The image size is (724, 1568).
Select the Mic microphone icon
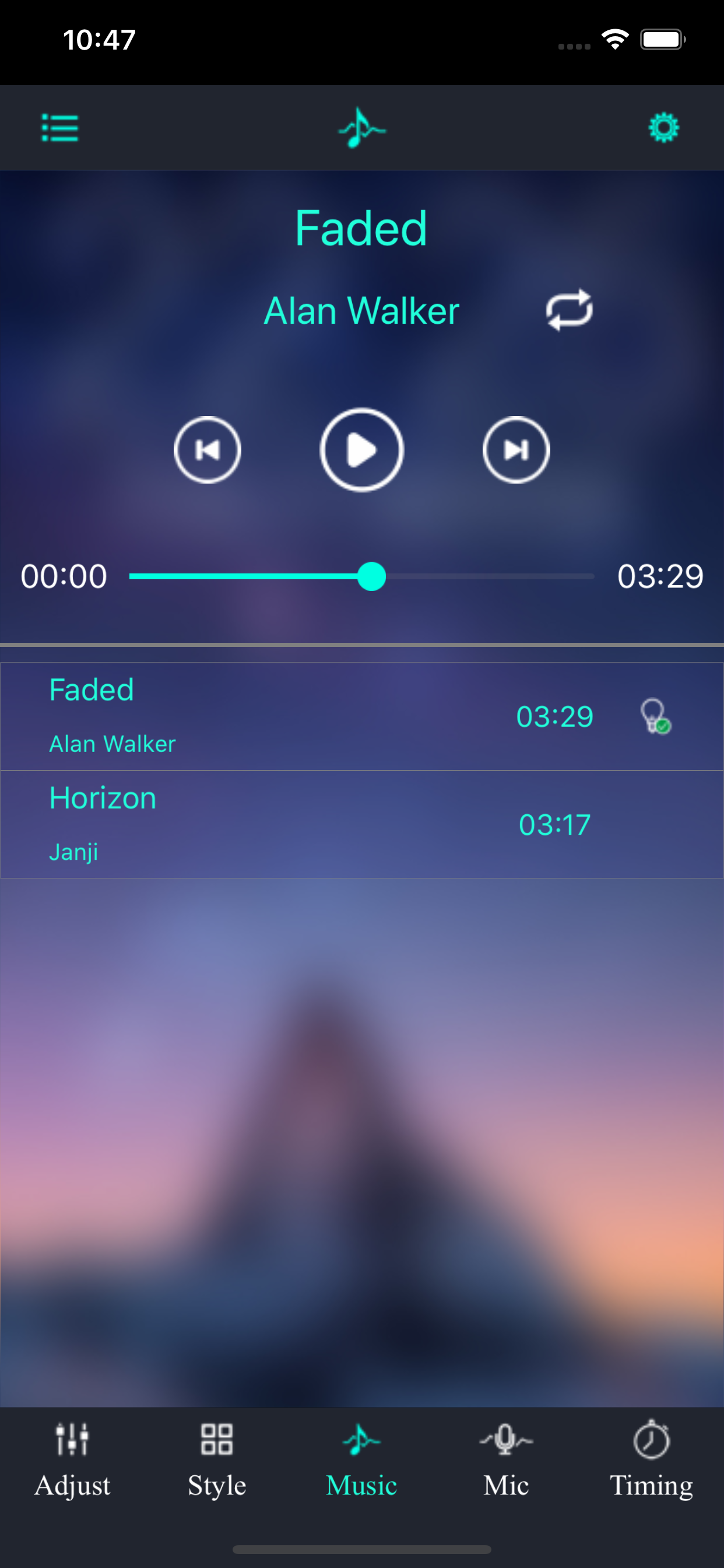click(505, 1441)
